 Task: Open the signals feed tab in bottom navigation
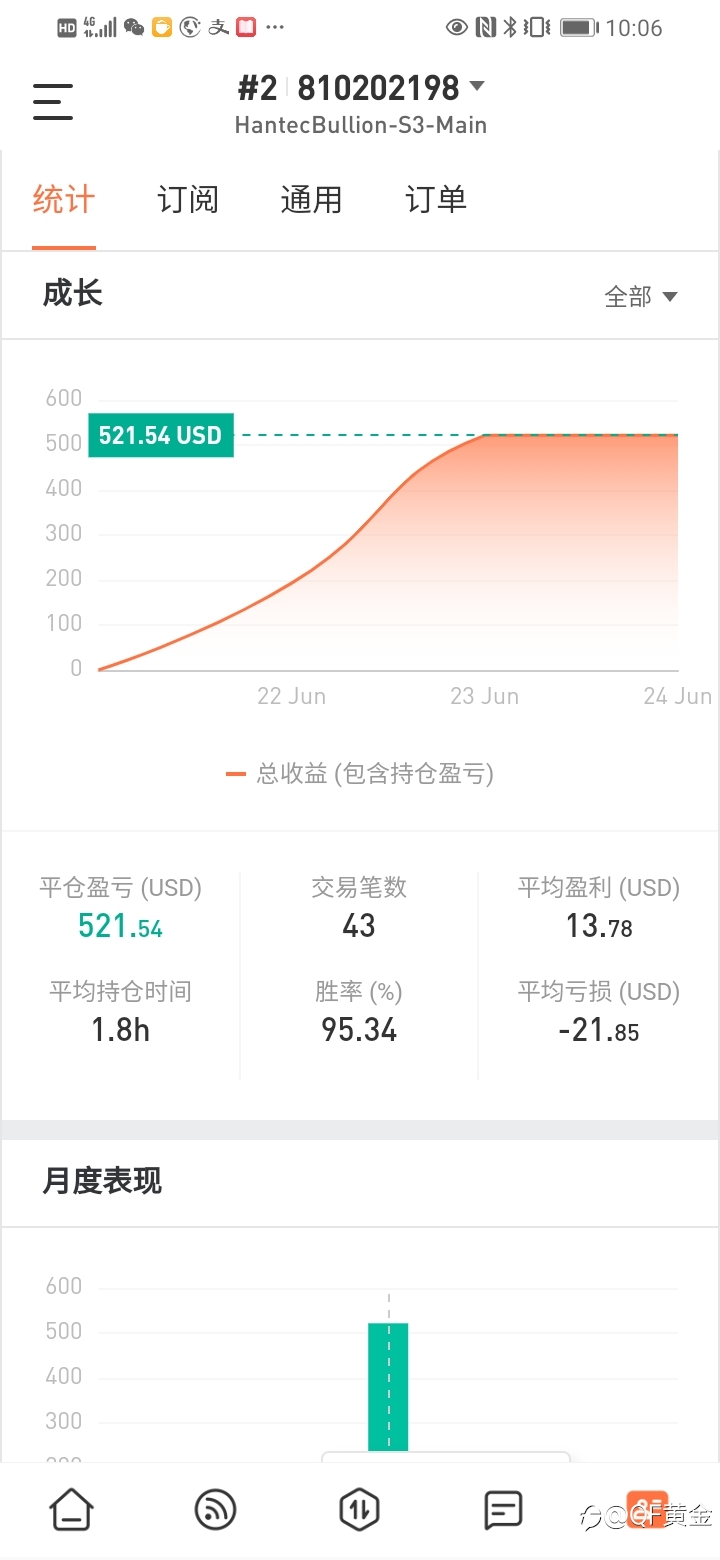point(216,1509)
